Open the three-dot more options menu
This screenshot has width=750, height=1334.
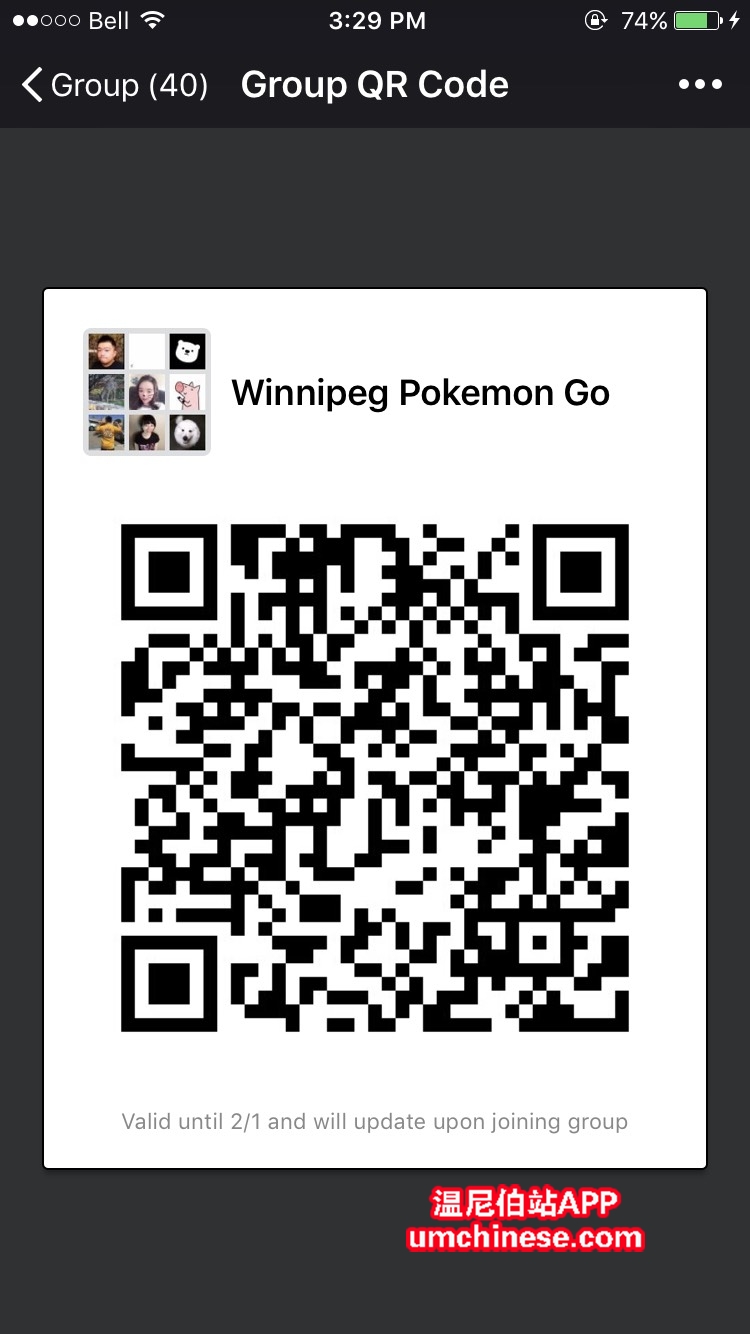[699, 85]
